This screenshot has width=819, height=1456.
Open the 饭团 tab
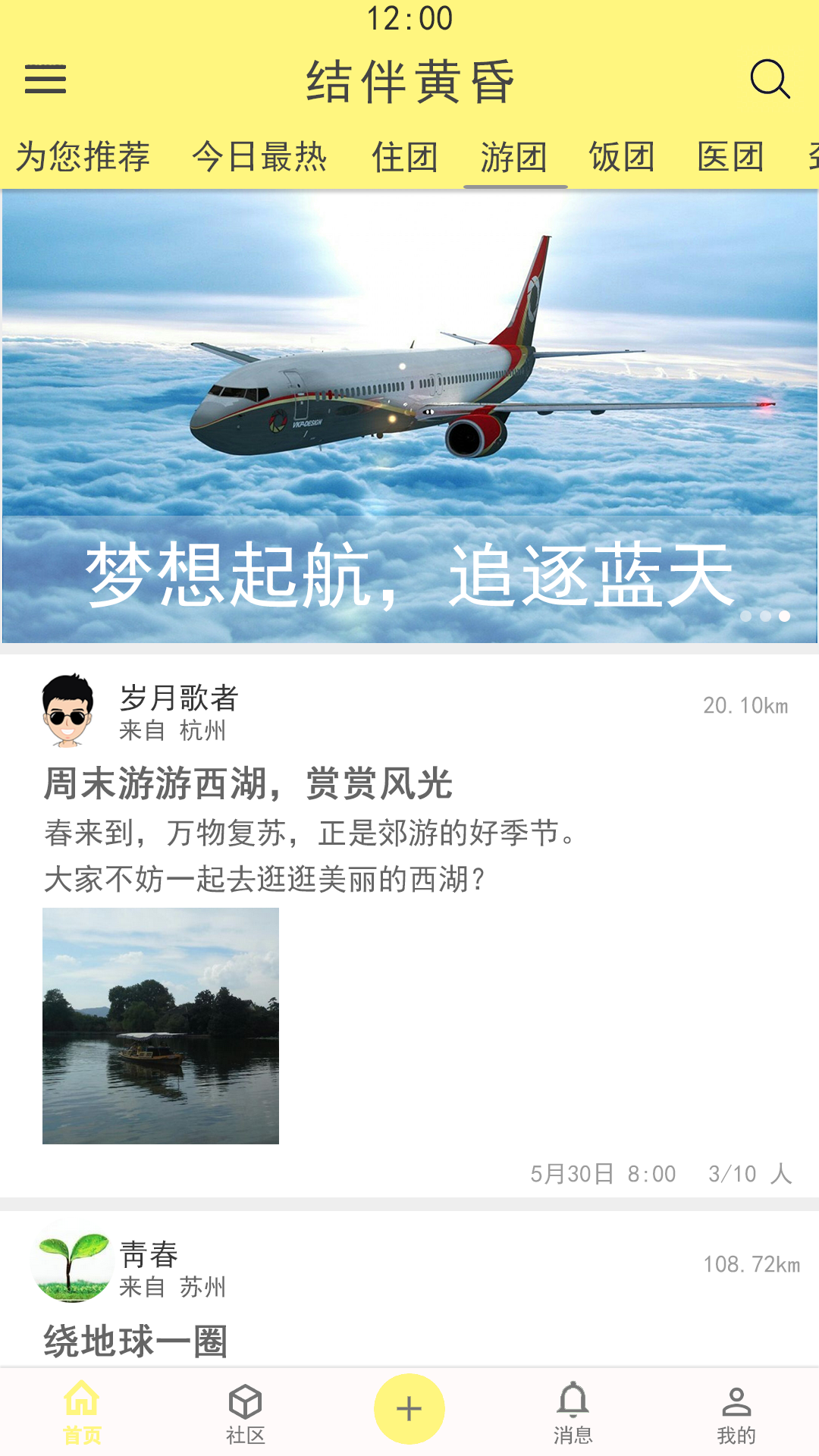click(622, 157)
